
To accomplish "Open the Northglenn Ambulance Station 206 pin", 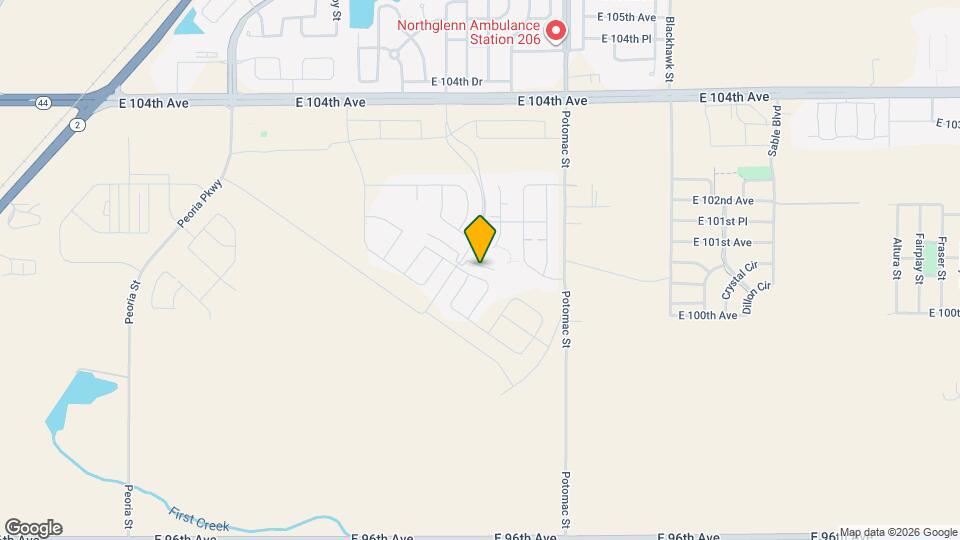I will pyautogui.click(x=555, y=31).
